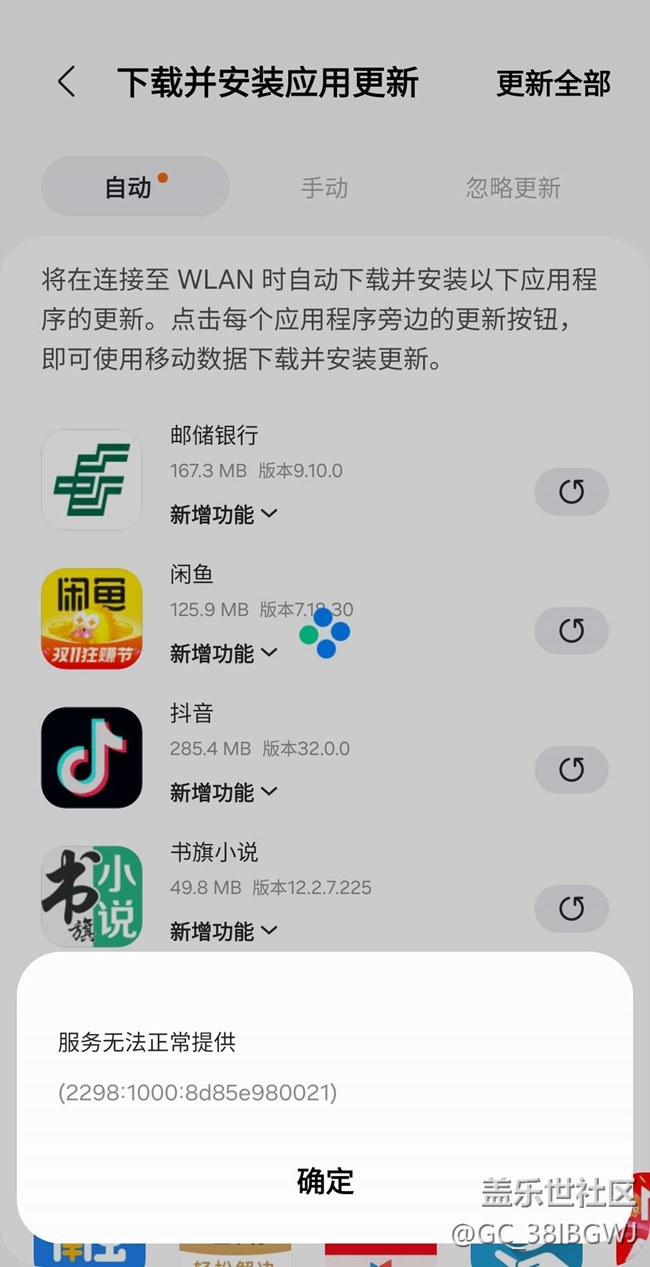Show 新增功能 details for 抖音
650x1267 pixels.
pyautogui.click(x=223, y=793)
